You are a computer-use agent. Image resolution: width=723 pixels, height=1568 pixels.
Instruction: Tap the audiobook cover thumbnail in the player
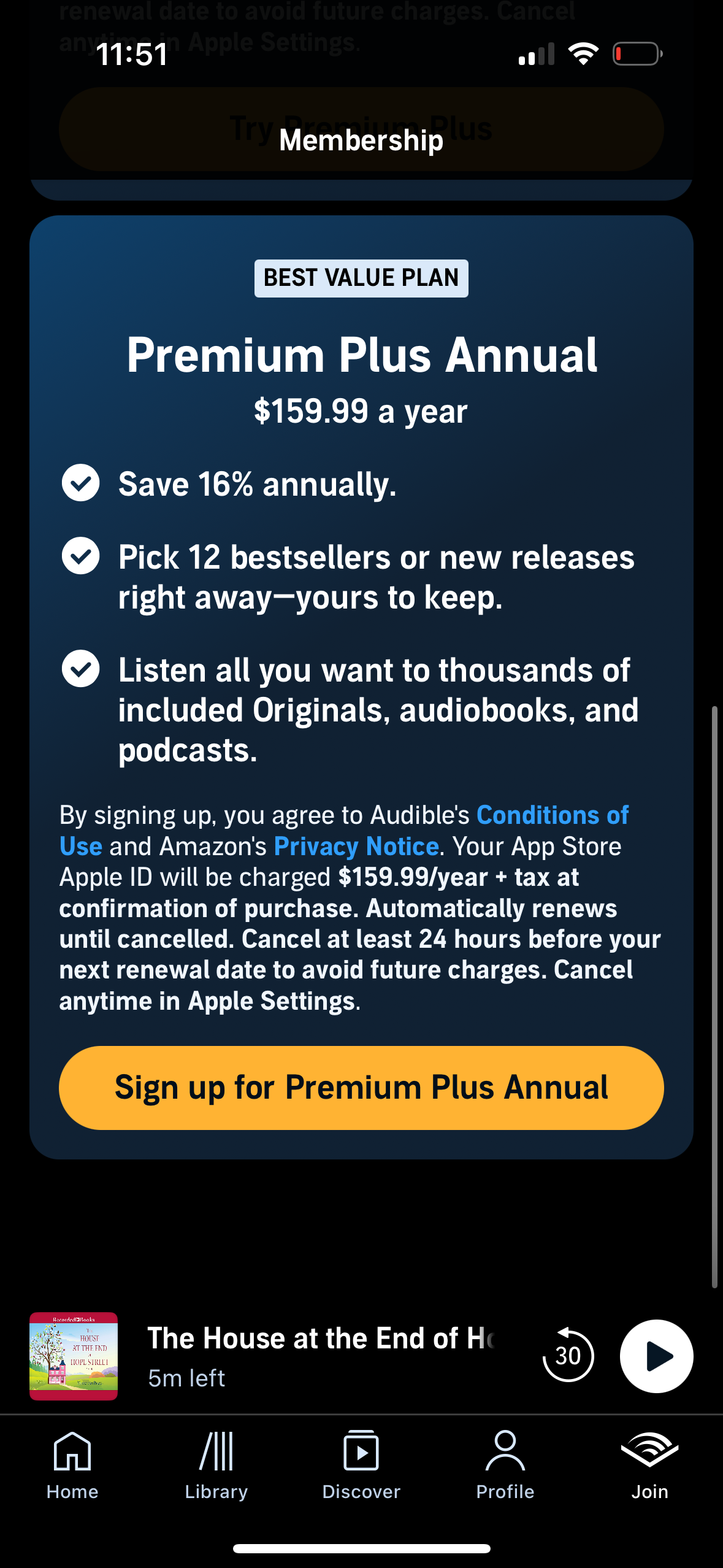click(73, 1357)
